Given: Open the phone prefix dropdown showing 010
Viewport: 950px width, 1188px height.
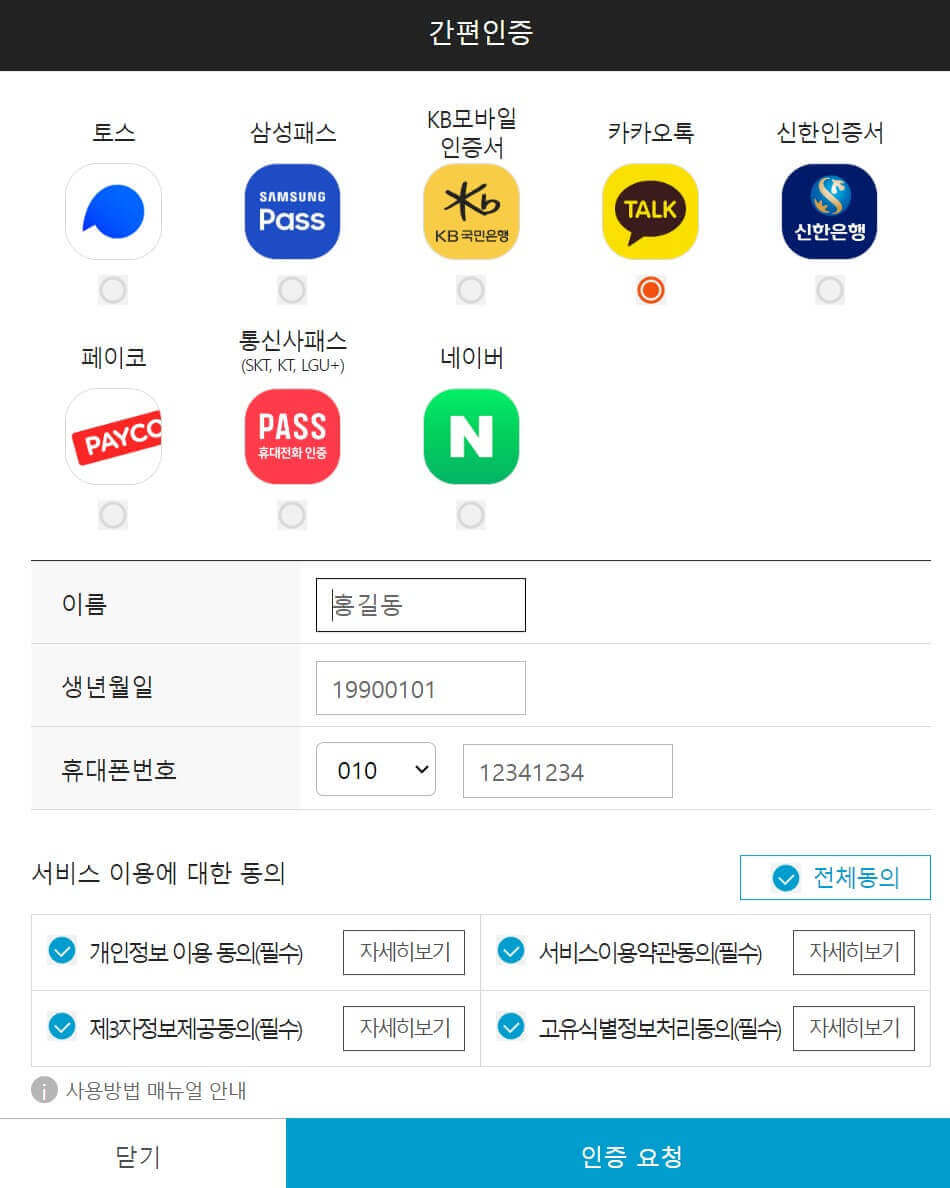Looking at the screenshot, I should [376, 769].
